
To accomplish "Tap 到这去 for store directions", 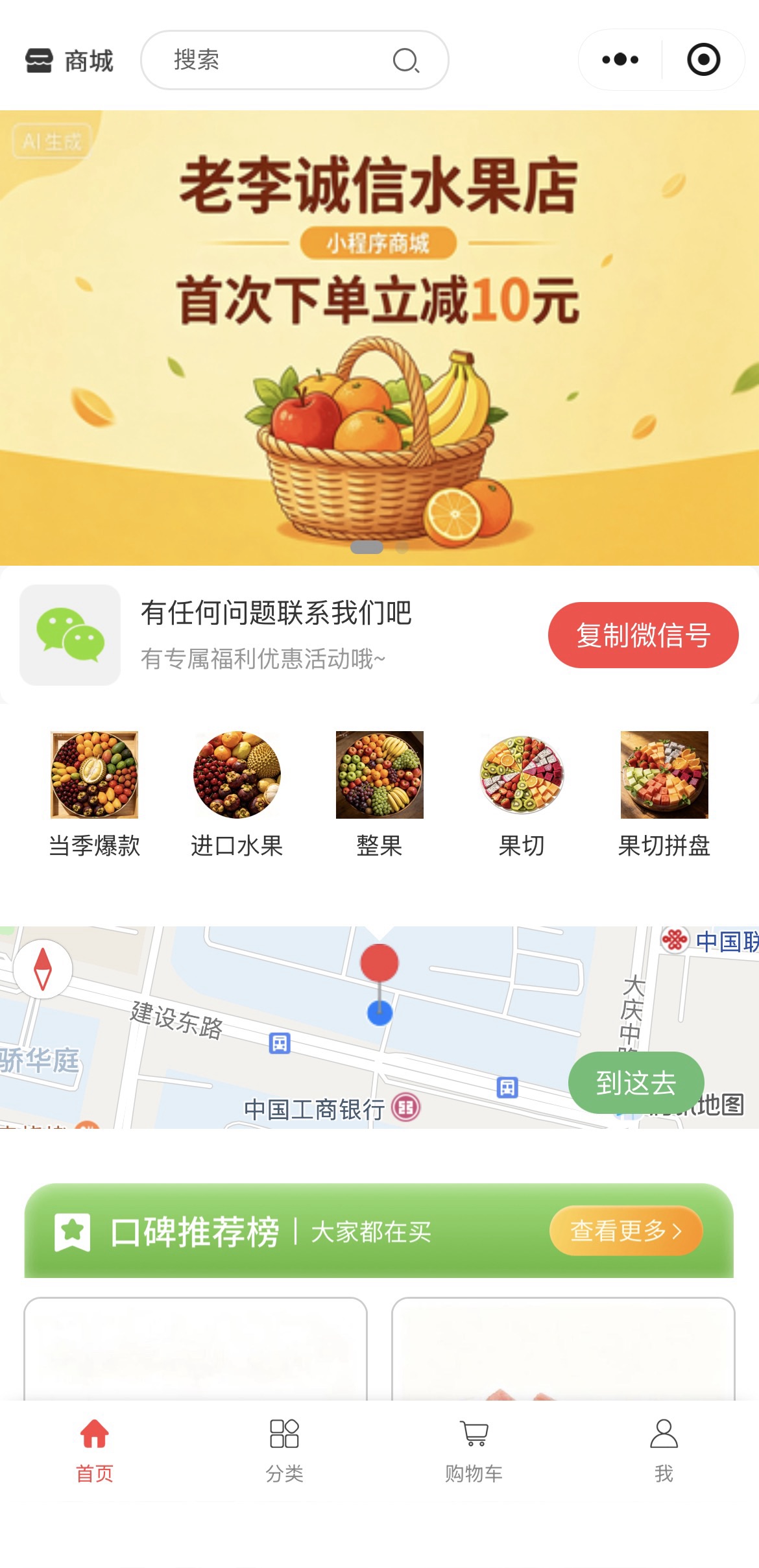I will coord(636,1083).
